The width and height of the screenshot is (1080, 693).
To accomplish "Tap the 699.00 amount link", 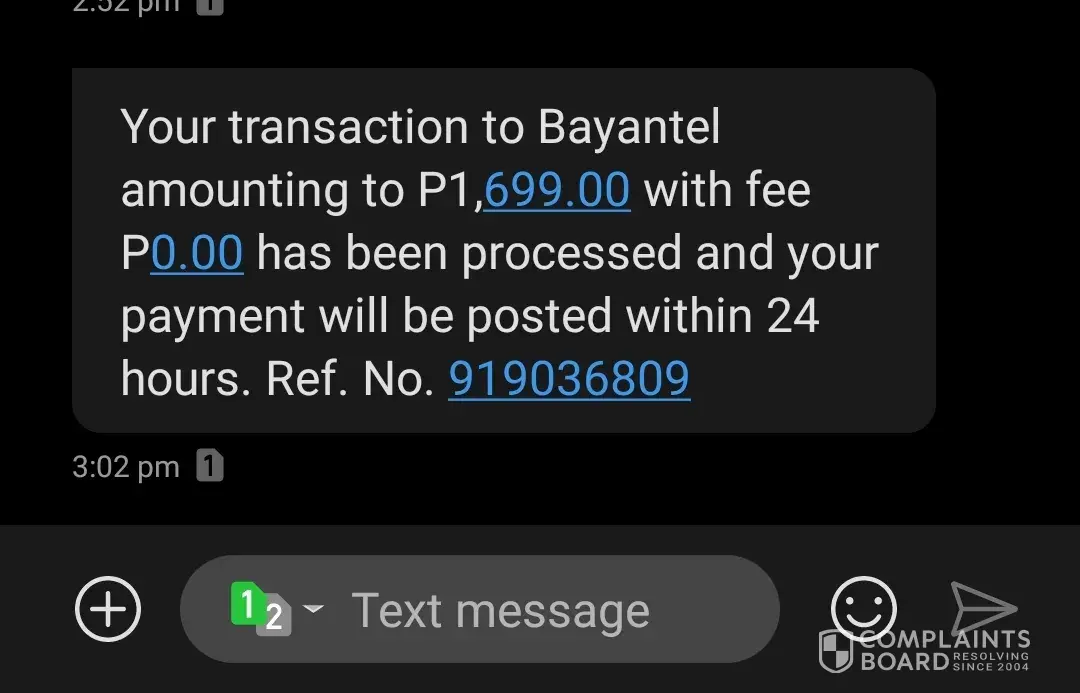I will (x=556, y=190).
